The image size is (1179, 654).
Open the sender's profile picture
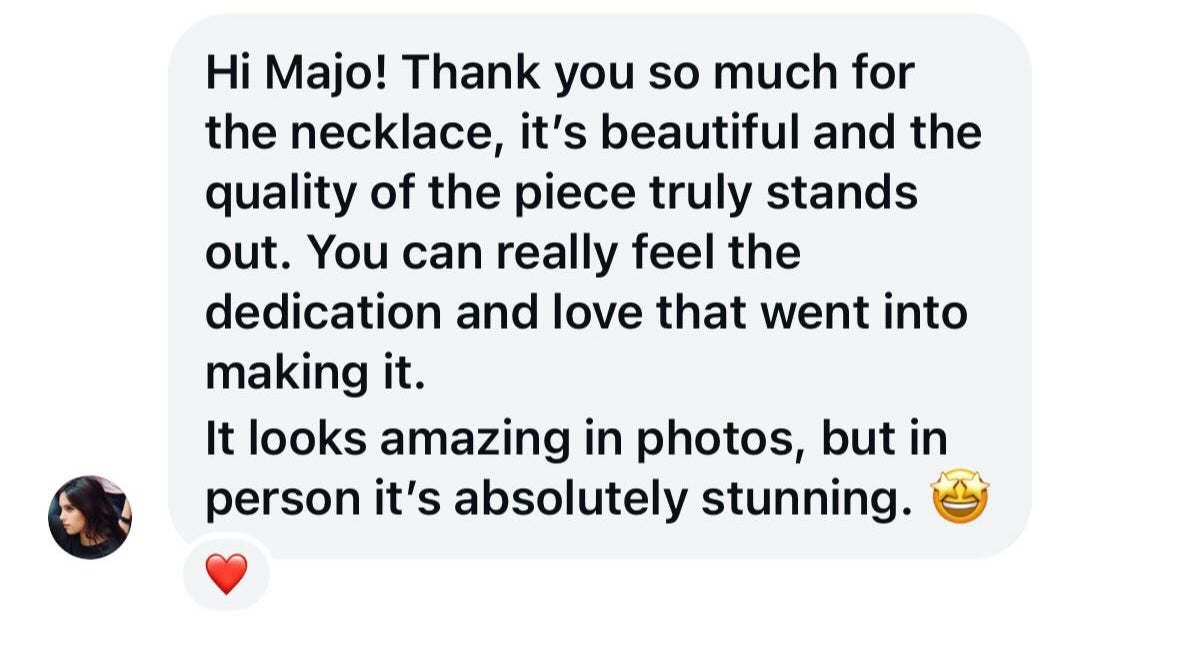coord(90,516)
